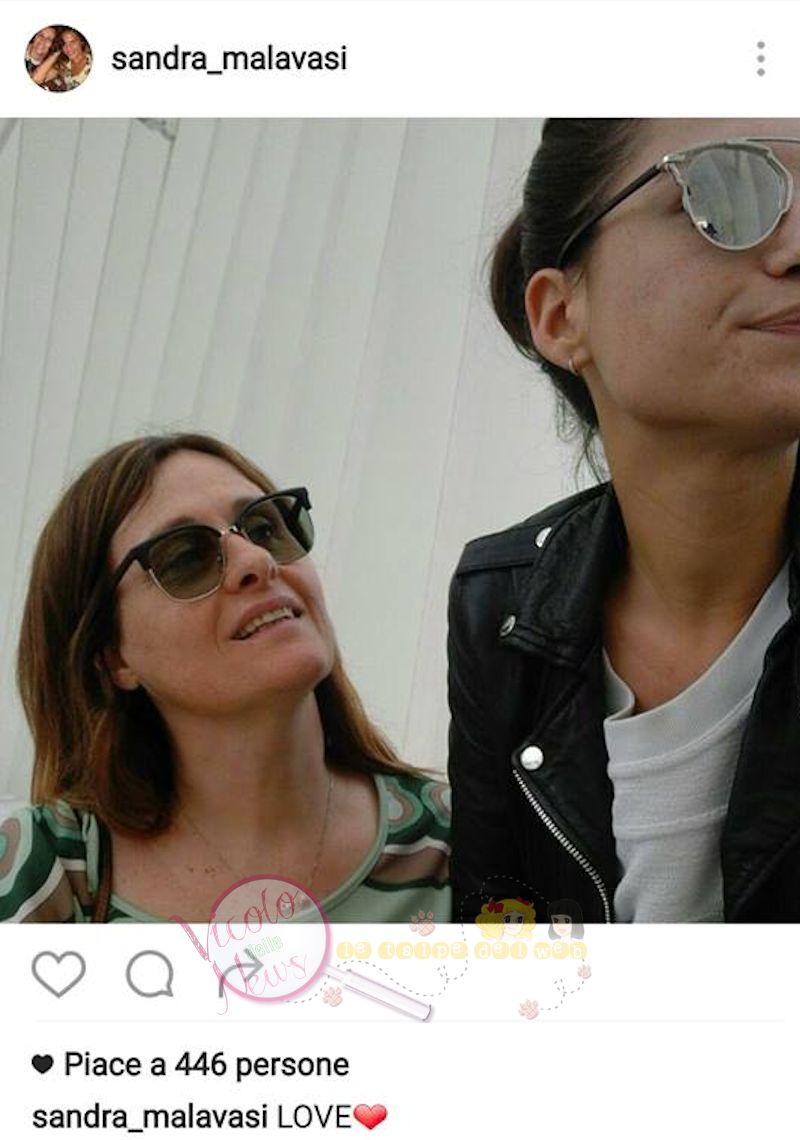Like this post with the heart
800x1140 pixels.
click(x=58, y=973)
